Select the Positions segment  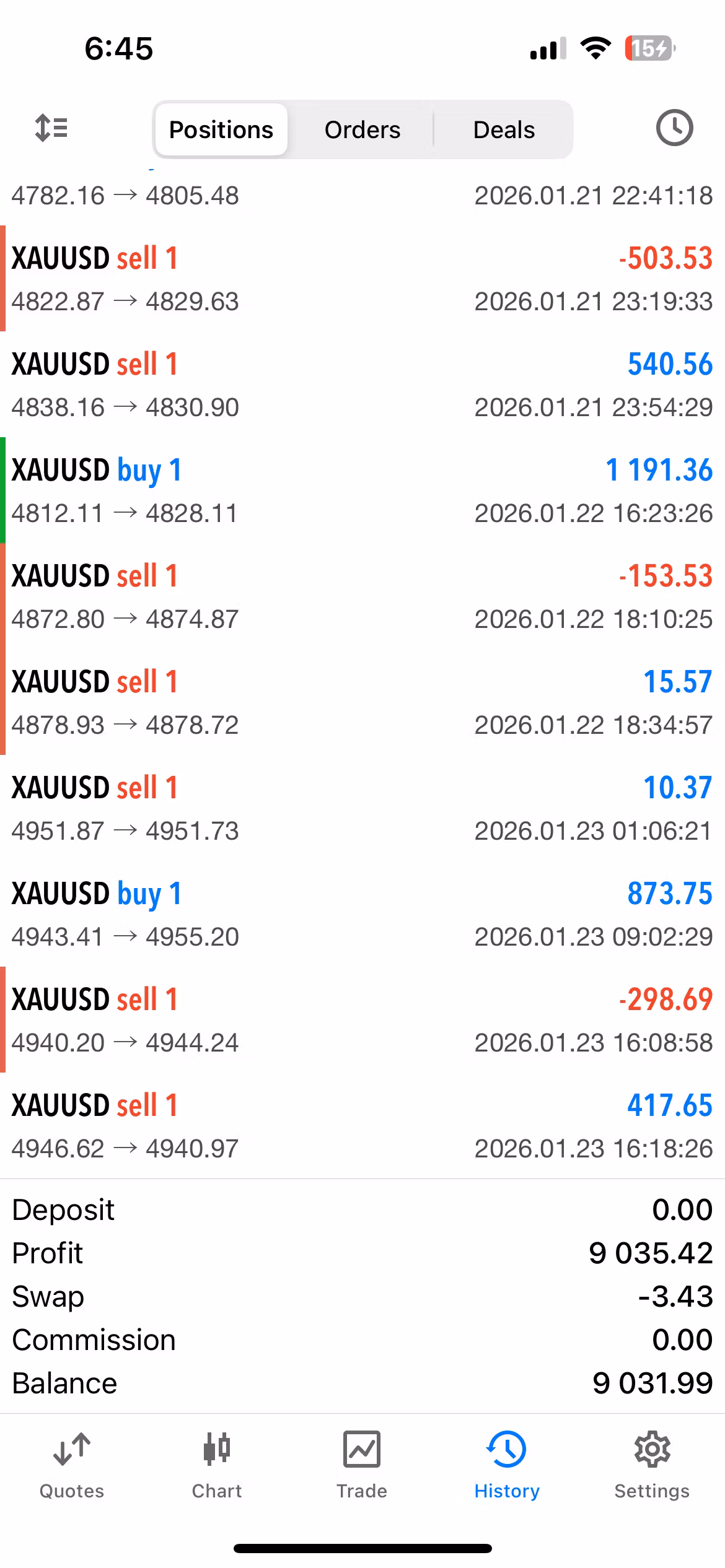(221, 130)
